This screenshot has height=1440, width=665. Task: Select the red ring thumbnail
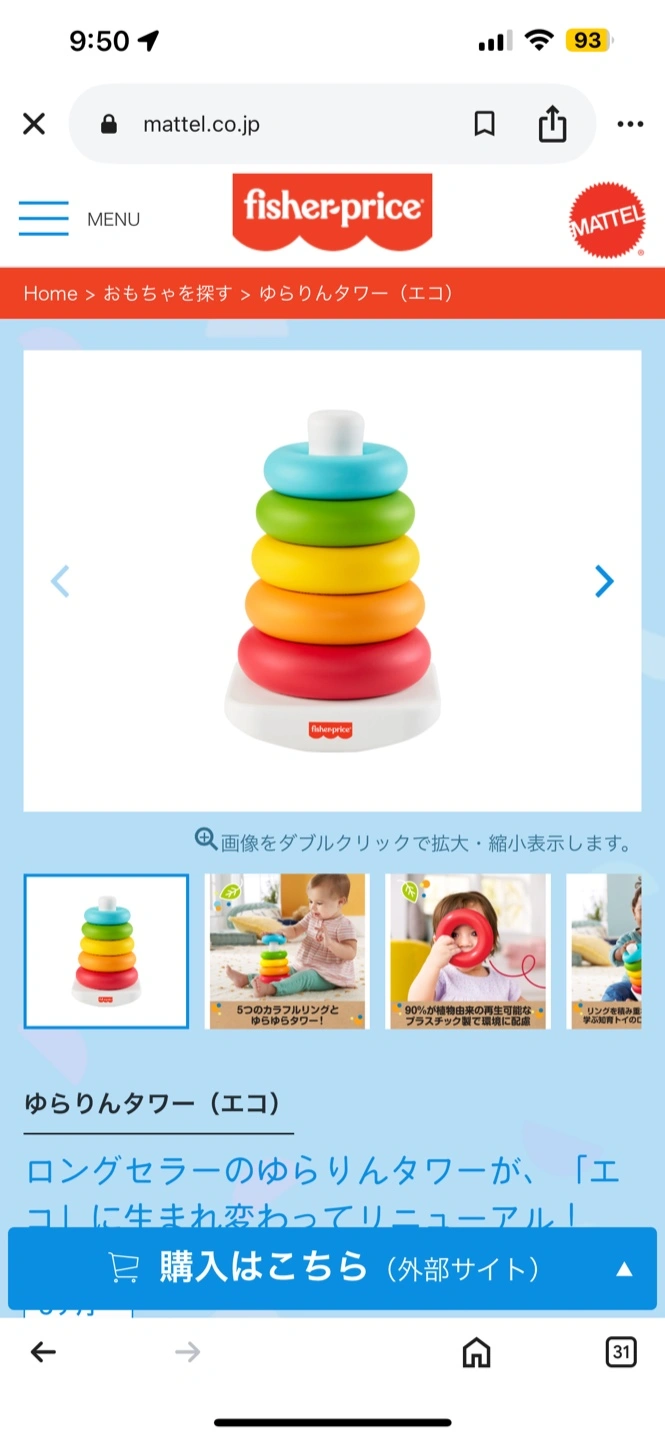pos(468,951)
